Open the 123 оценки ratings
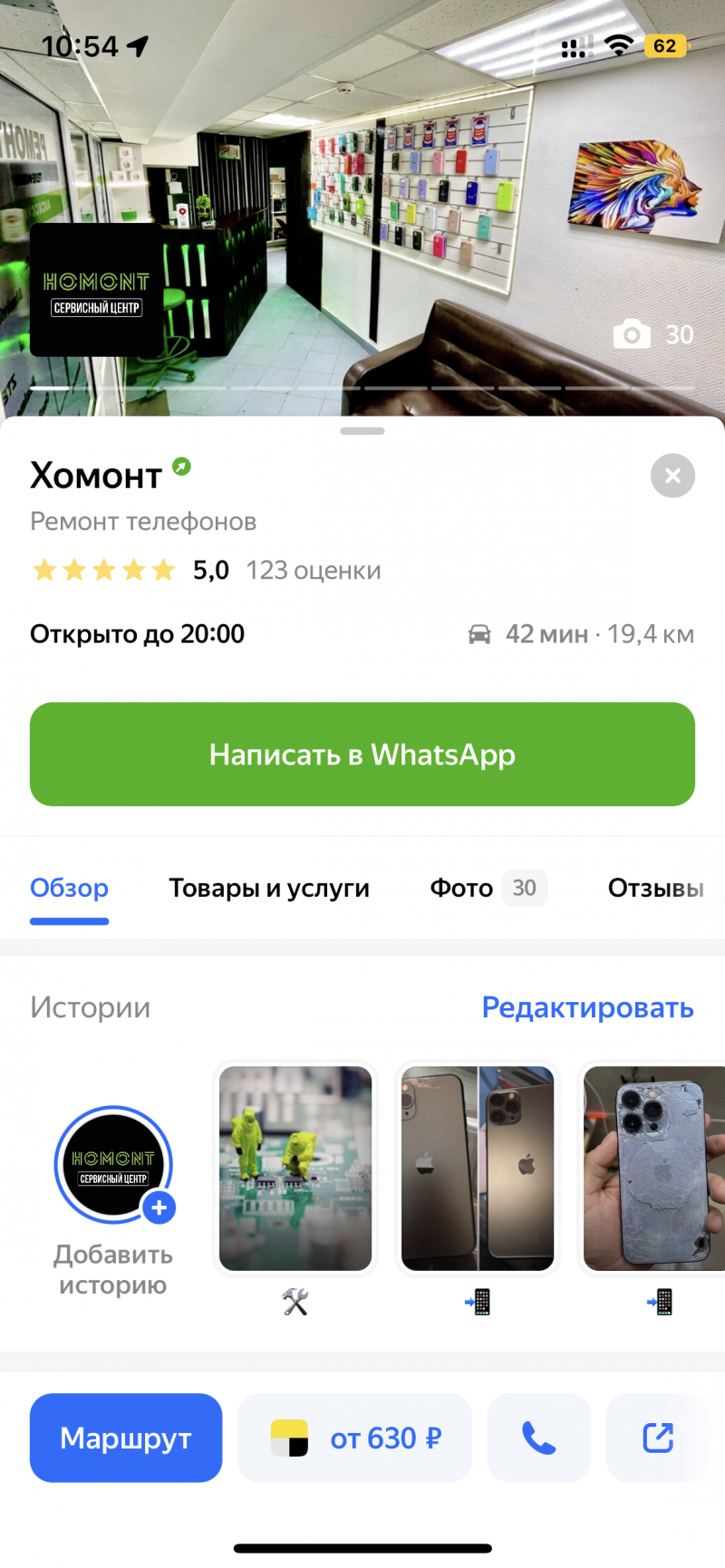Viewport: 725px width, 1568px height. click(313, 571)
